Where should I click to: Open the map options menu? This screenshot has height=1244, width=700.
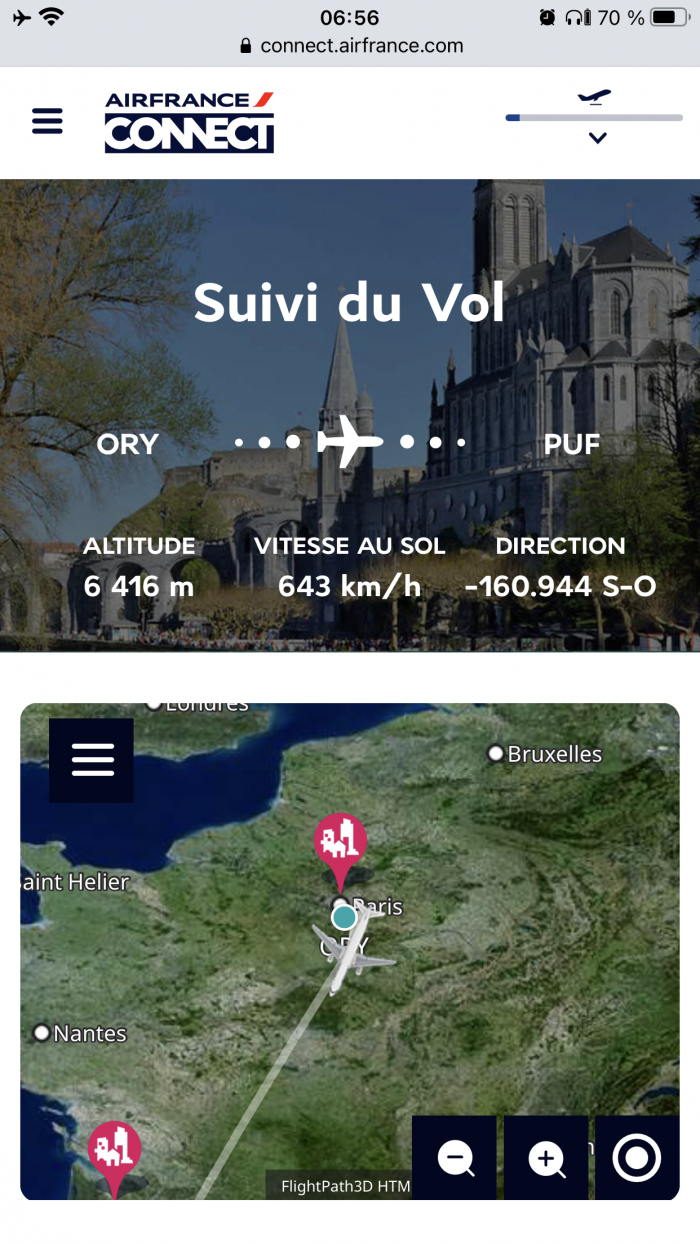click(x=92, y=760)
